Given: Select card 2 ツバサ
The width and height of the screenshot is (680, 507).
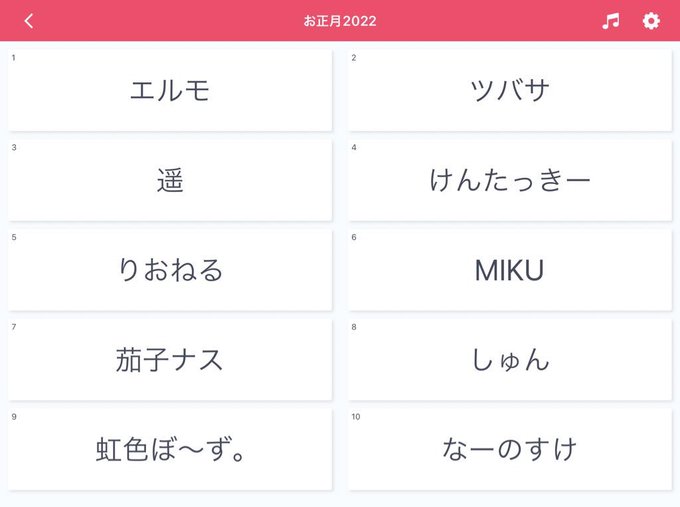Looking at the screenshot, I should pyautogui.click(x=510, y=90).
